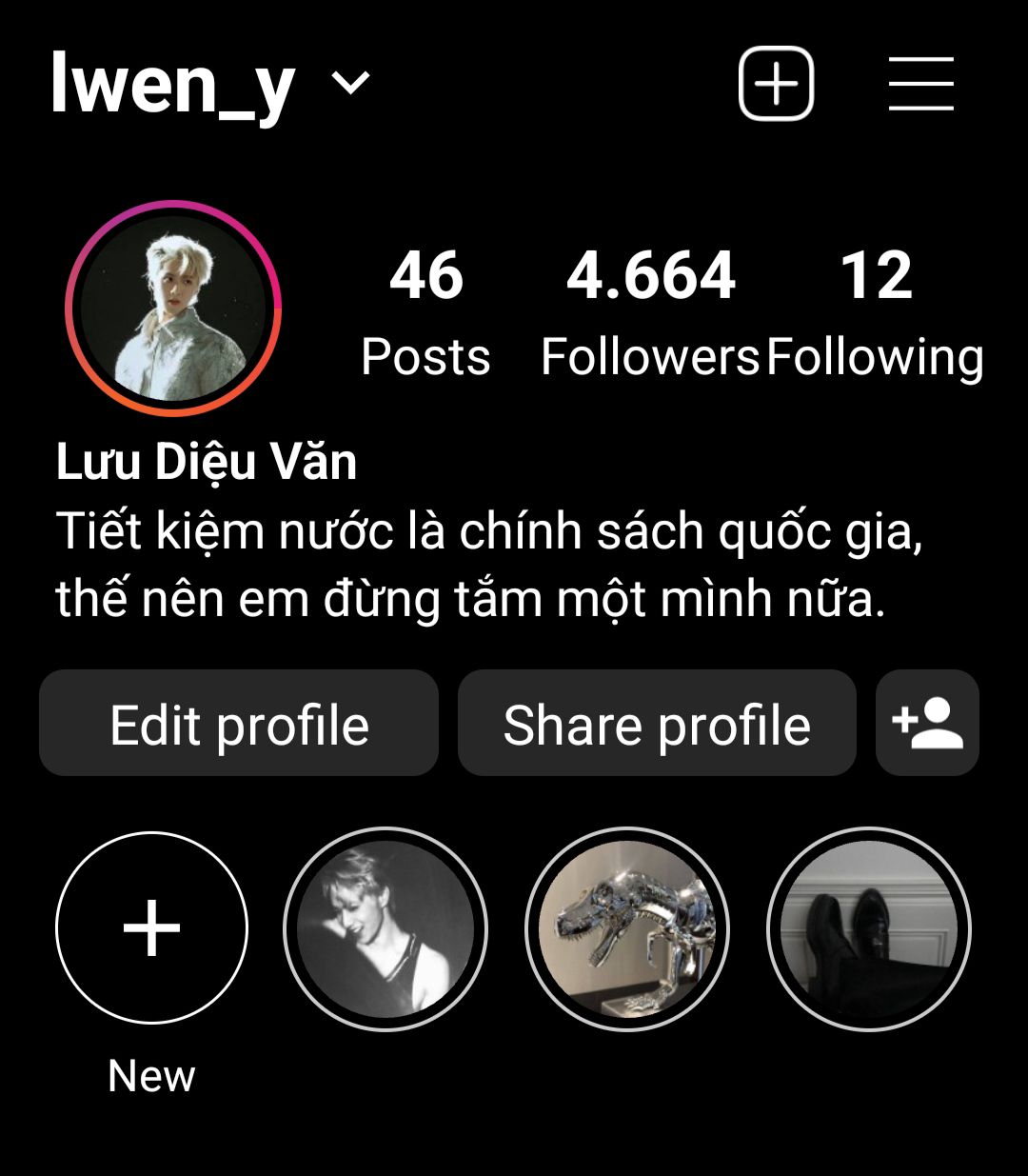This screenshot has width=1028, height=1176.
Task: View the profile picture story
Action: tap(172, 308)
